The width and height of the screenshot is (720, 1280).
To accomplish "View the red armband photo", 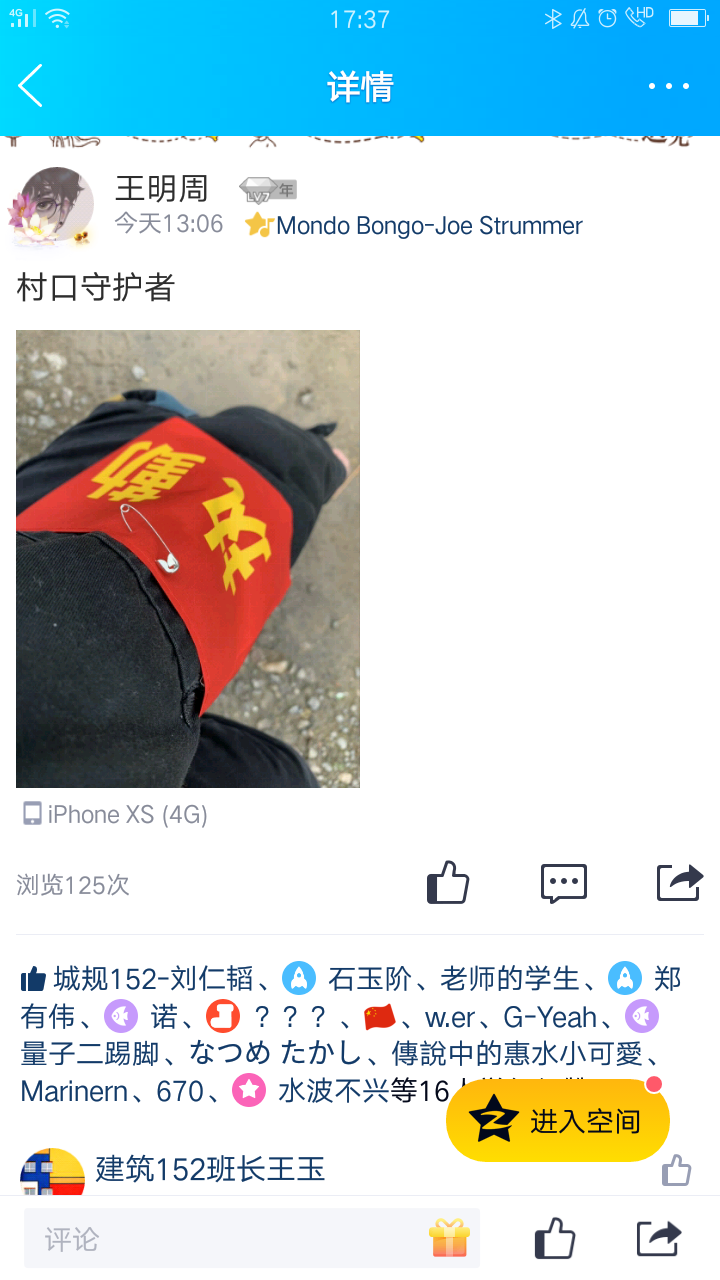I will [188, 558].
